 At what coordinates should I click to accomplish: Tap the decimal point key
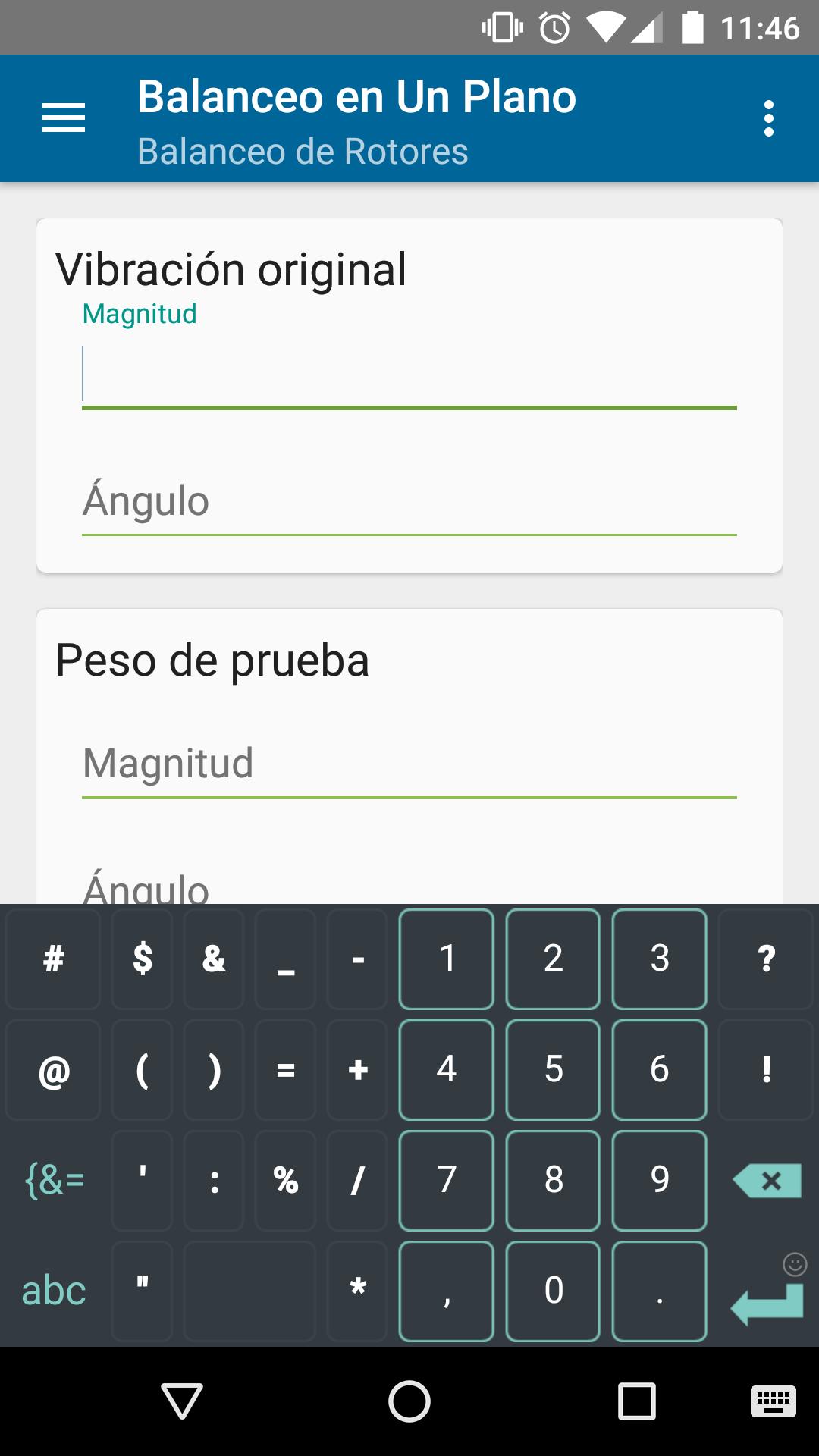coord(659,1291)
